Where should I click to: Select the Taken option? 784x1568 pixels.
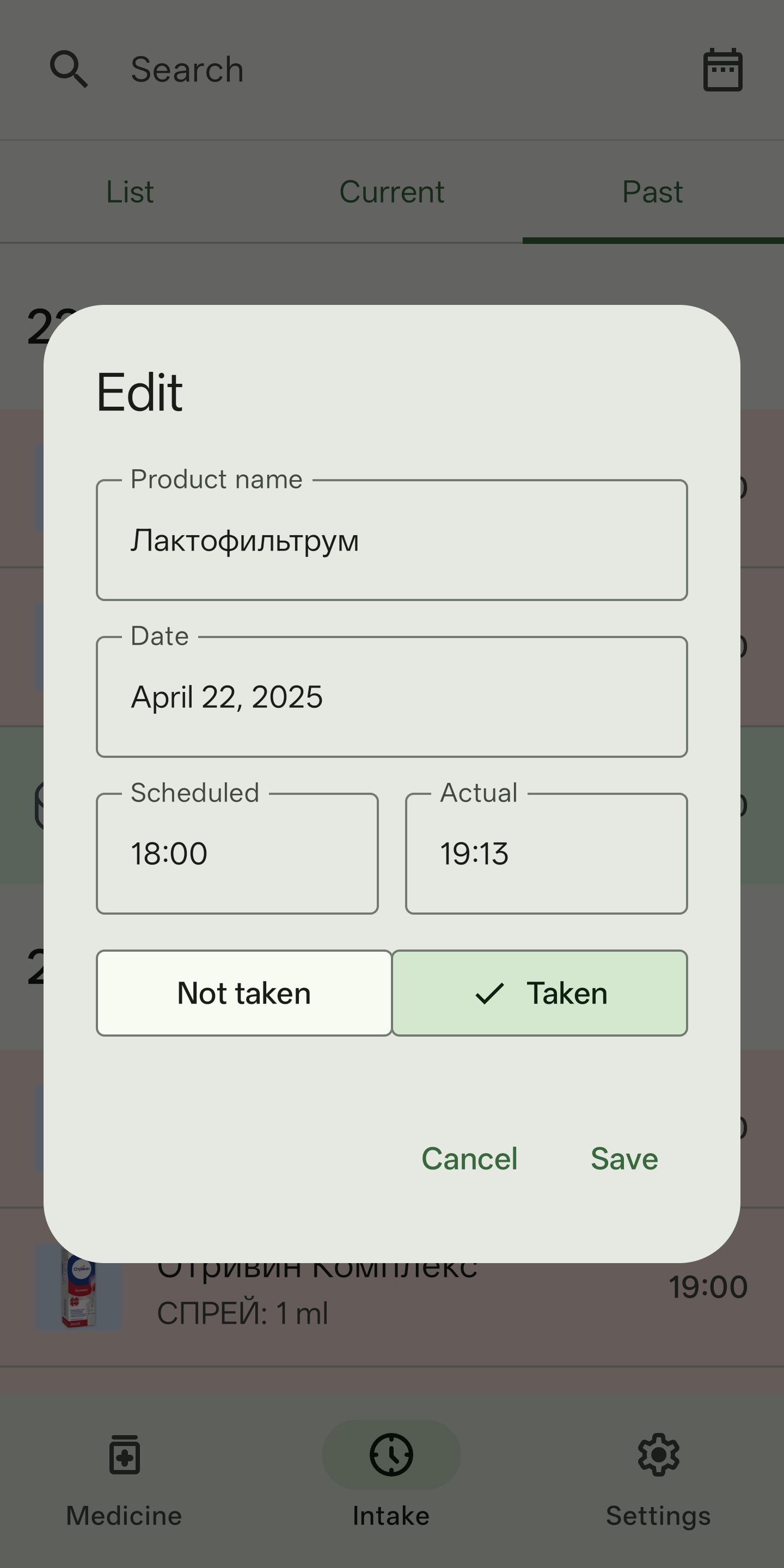540,993
